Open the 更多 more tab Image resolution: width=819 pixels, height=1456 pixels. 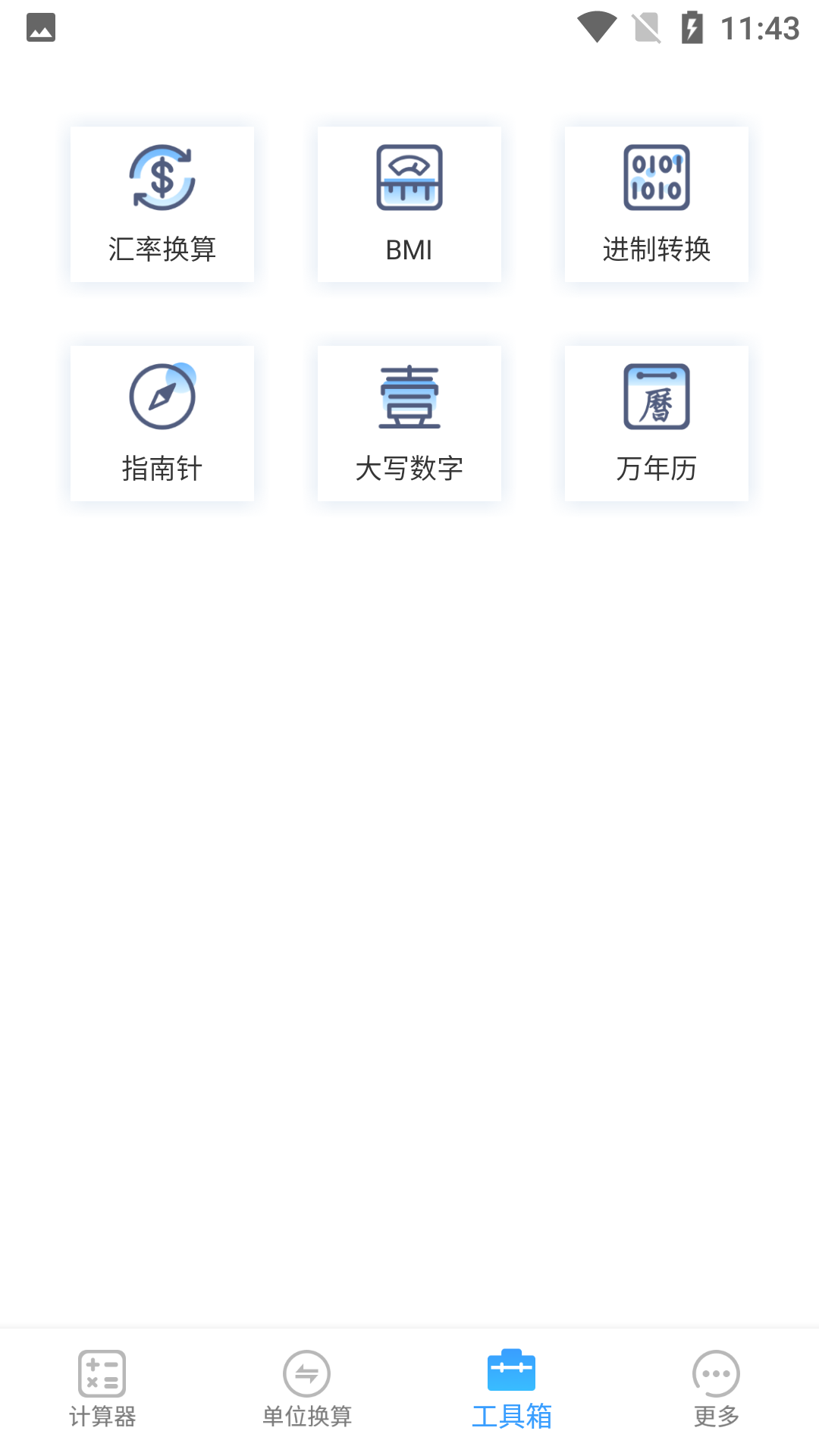point(716,1389)
